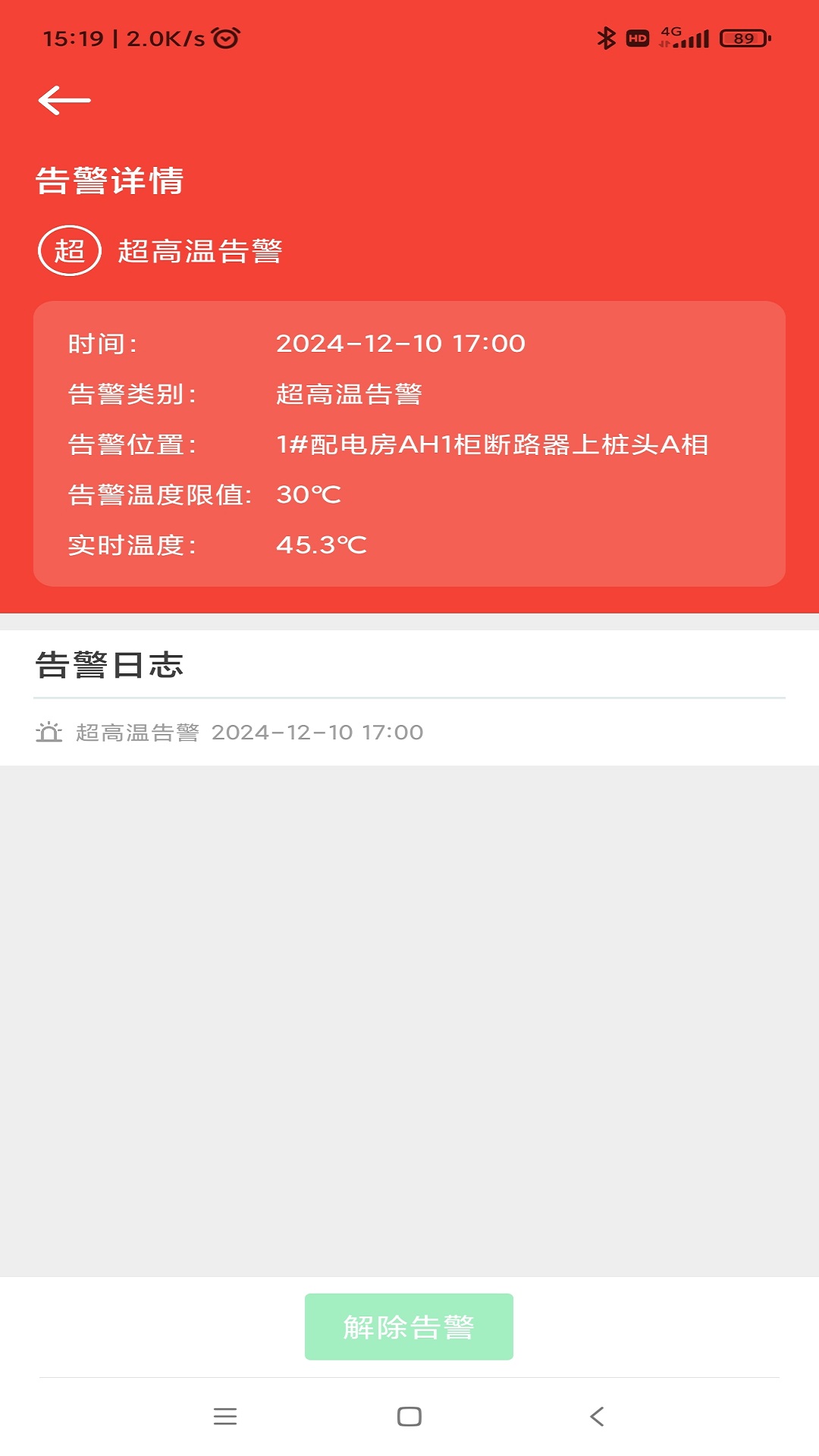Tap the back arrow to leave alarm details

(64, 99)
